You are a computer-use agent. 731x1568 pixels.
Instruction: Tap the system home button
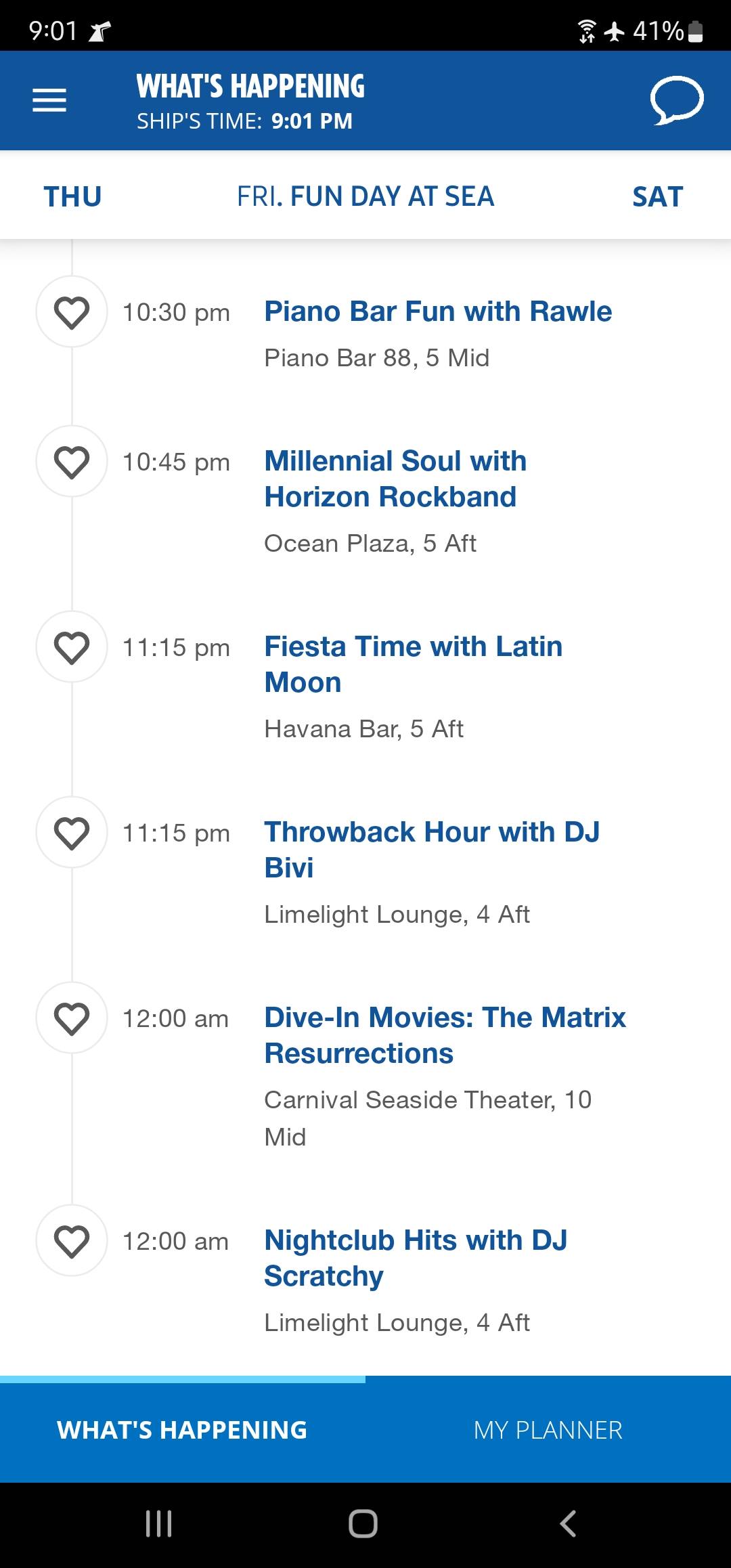[x=363, y=1524]
